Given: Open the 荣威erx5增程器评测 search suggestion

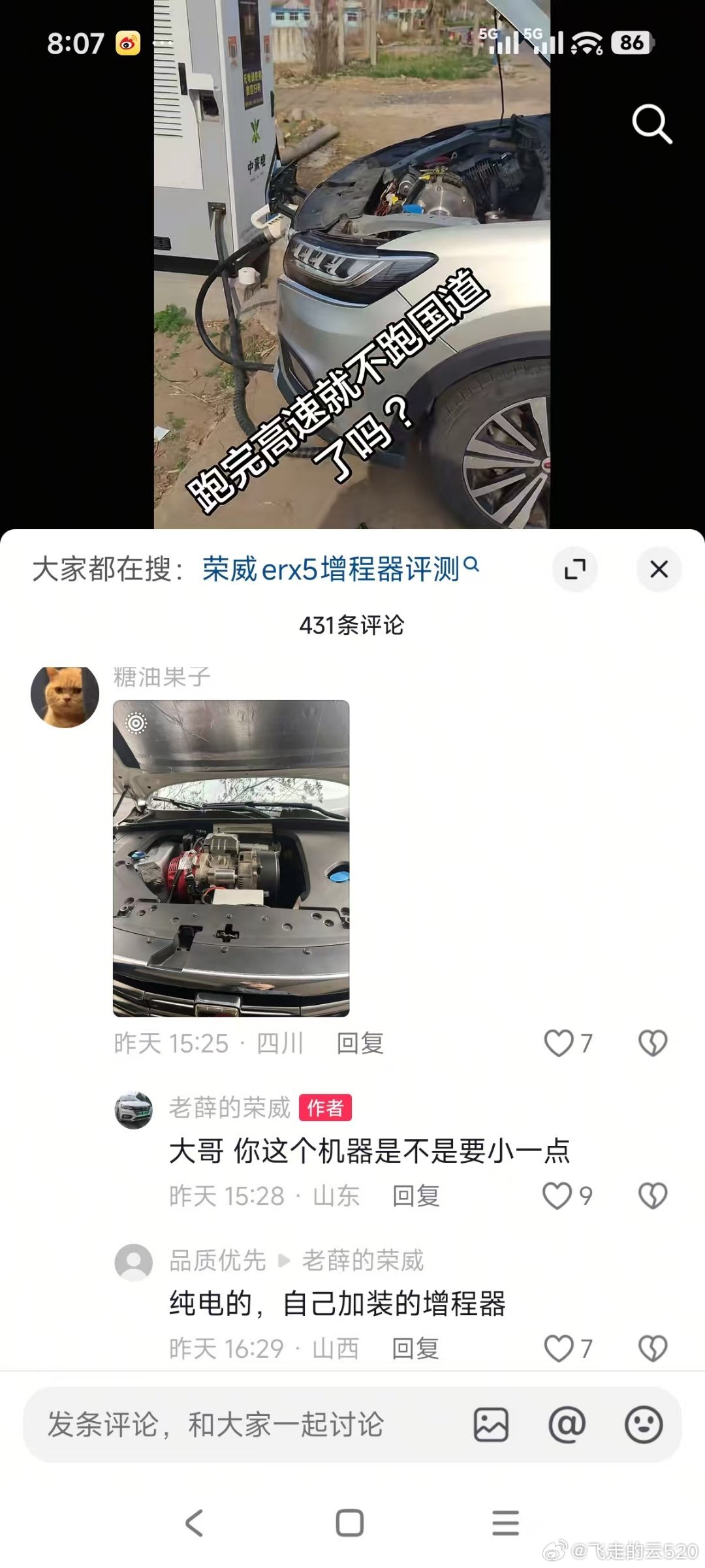Looking at the screenshot, I should click(334, 568).
